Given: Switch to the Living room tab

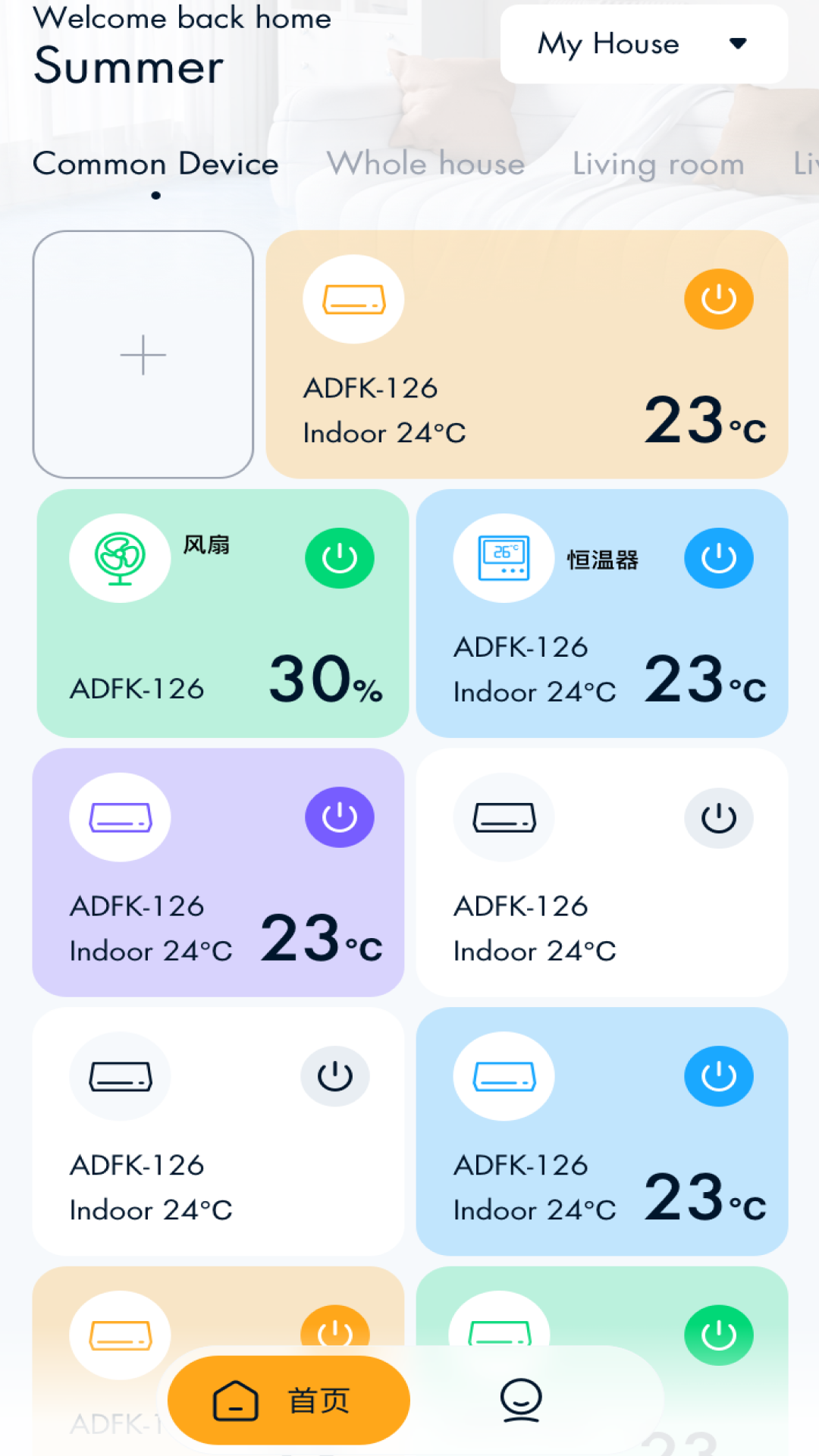Looking at the screenshot, I should click(658, 164).
